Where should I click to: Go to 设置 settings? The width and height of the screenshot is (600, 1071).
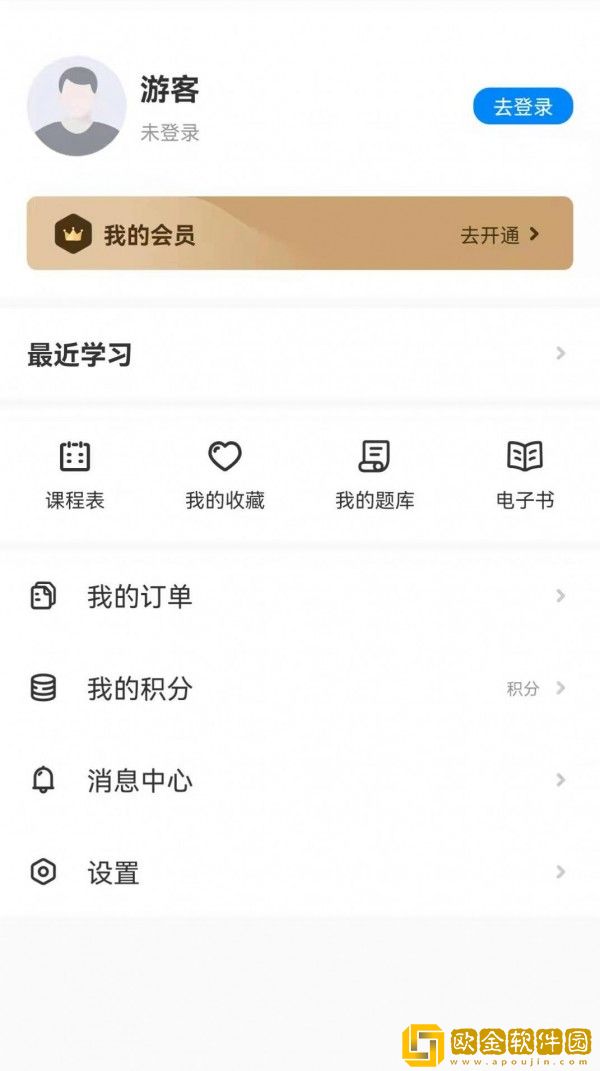coord(299,872)
